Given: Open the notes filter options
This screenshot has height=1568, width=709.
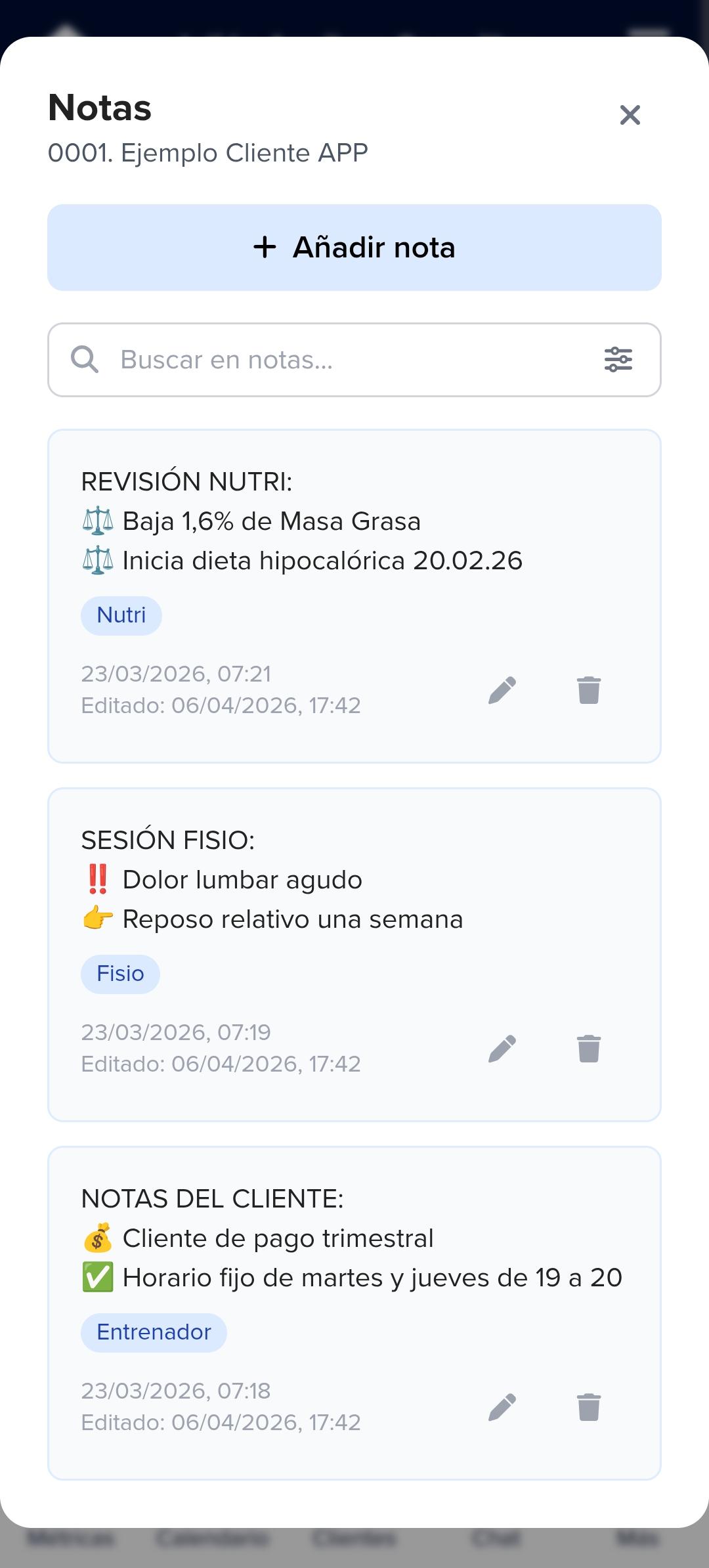Looking at the screenshot, I should (618, 360).
